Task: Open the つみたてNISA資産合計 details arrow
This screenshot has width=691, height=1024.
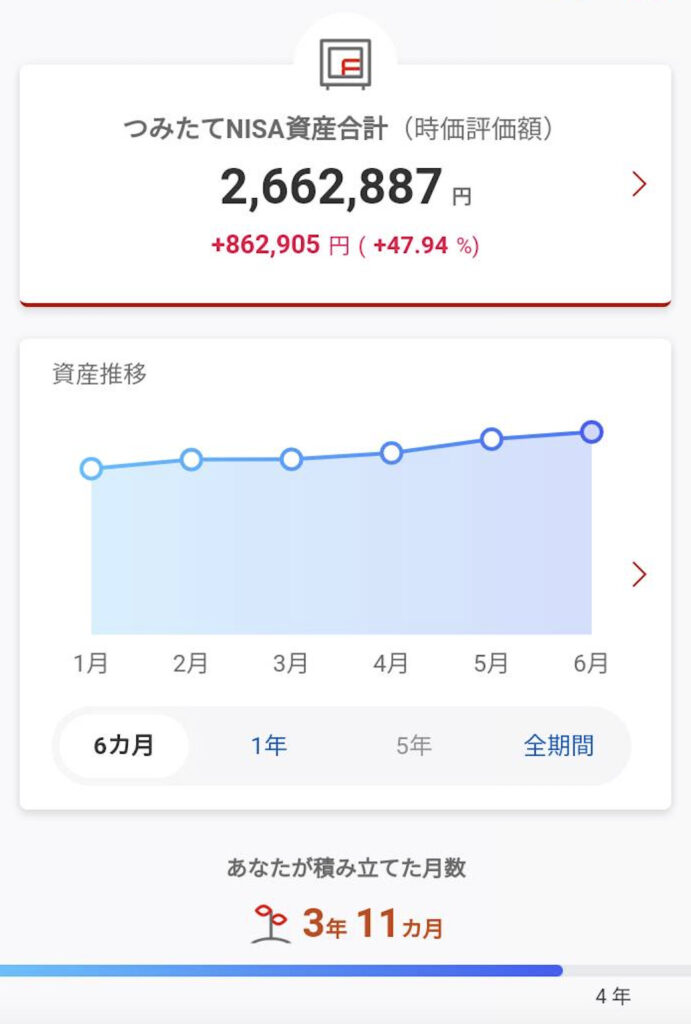Action: tap(639, 184)
